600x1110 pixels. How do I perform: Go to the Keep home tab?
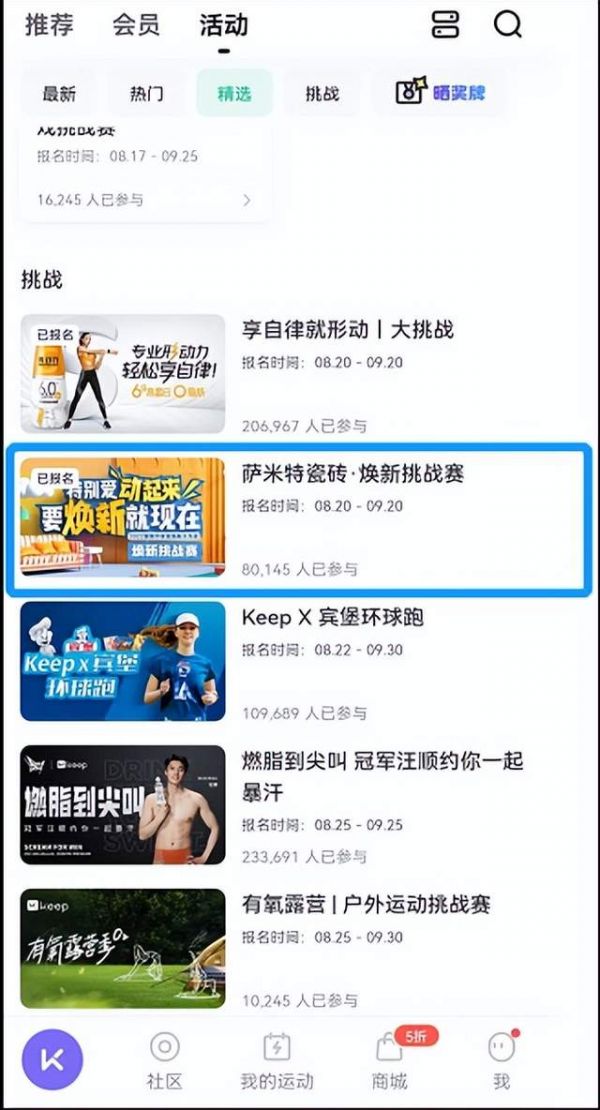(53, 1059)
